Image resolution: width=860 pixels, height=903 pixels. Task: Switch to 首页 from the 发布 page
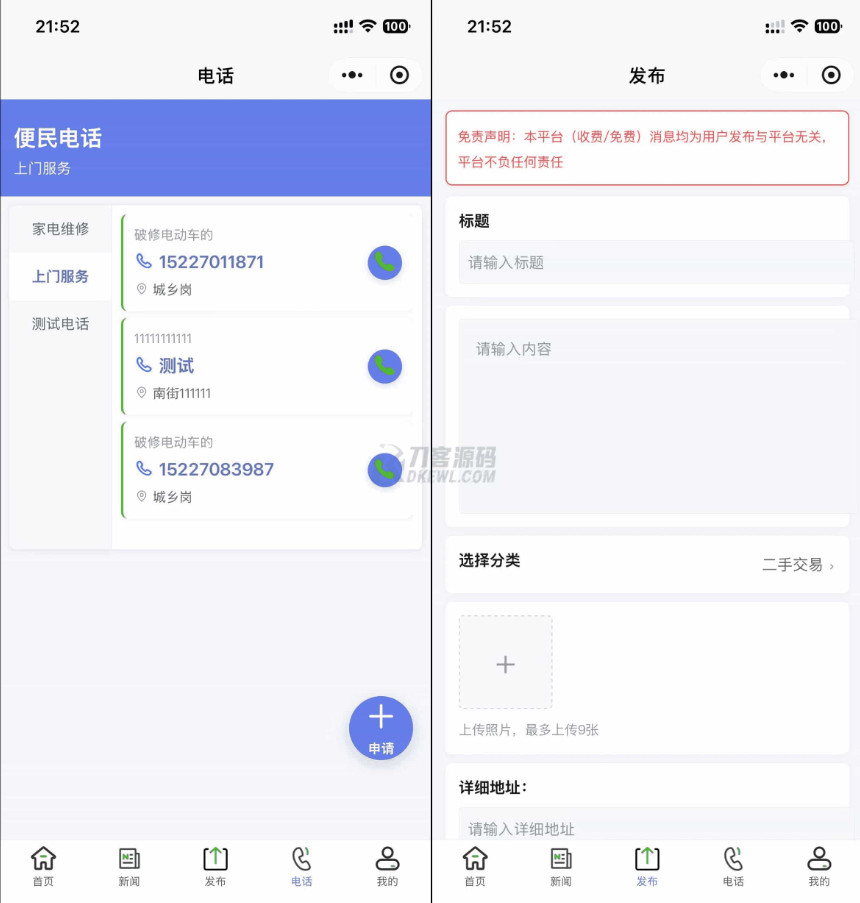(475, 866)
